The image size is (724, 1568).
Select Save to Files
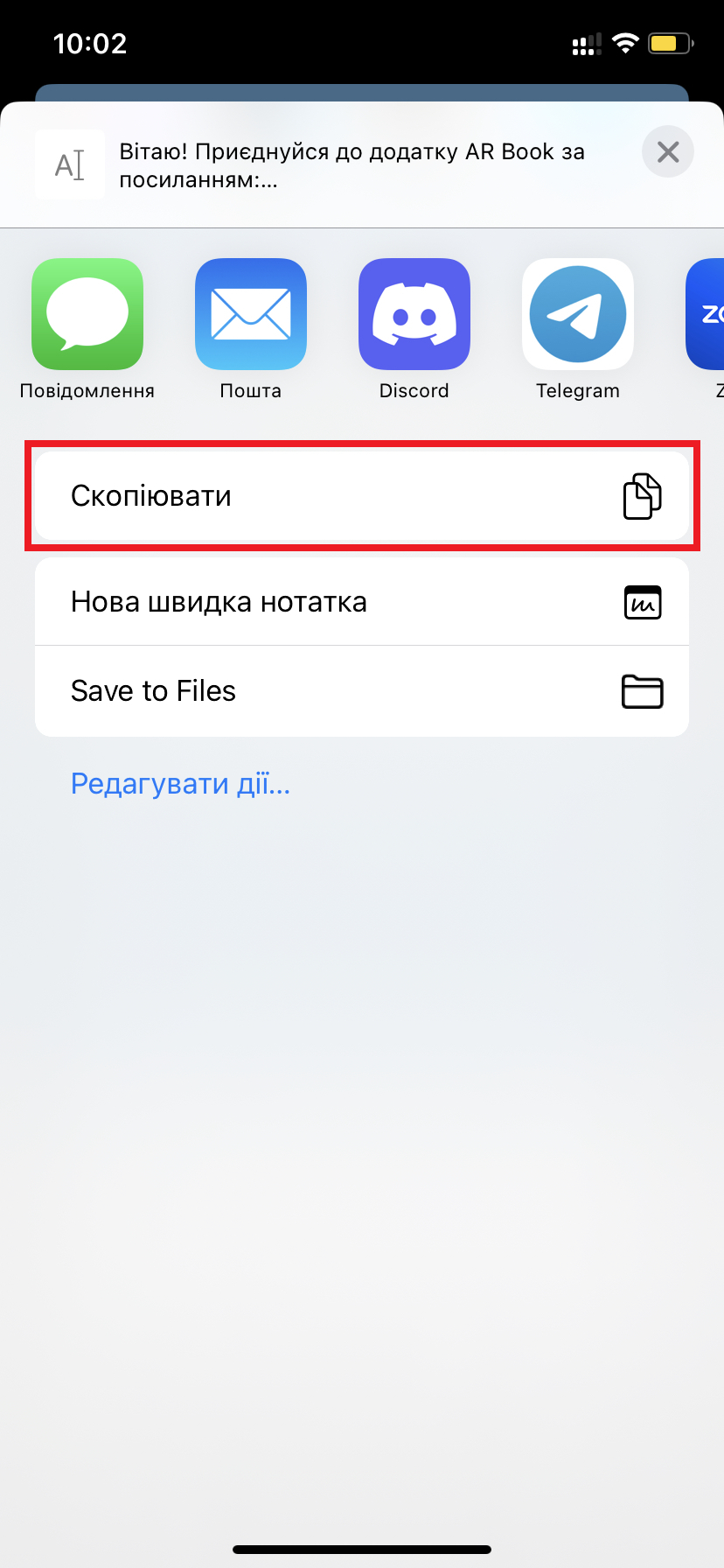click(362, 691)
